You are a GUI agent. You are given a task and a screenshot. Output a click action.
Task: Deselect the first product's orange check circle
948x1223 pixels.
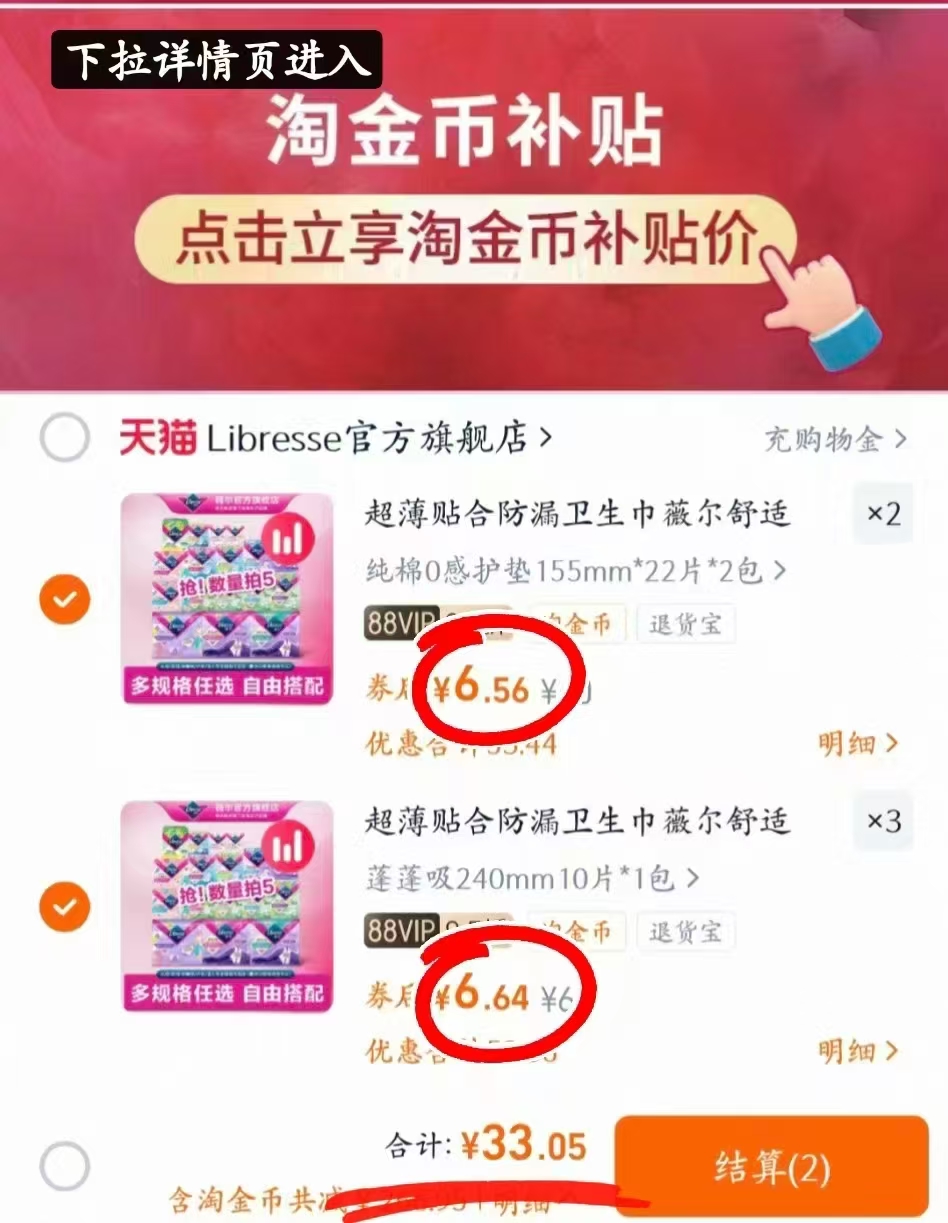click(64, 599)
